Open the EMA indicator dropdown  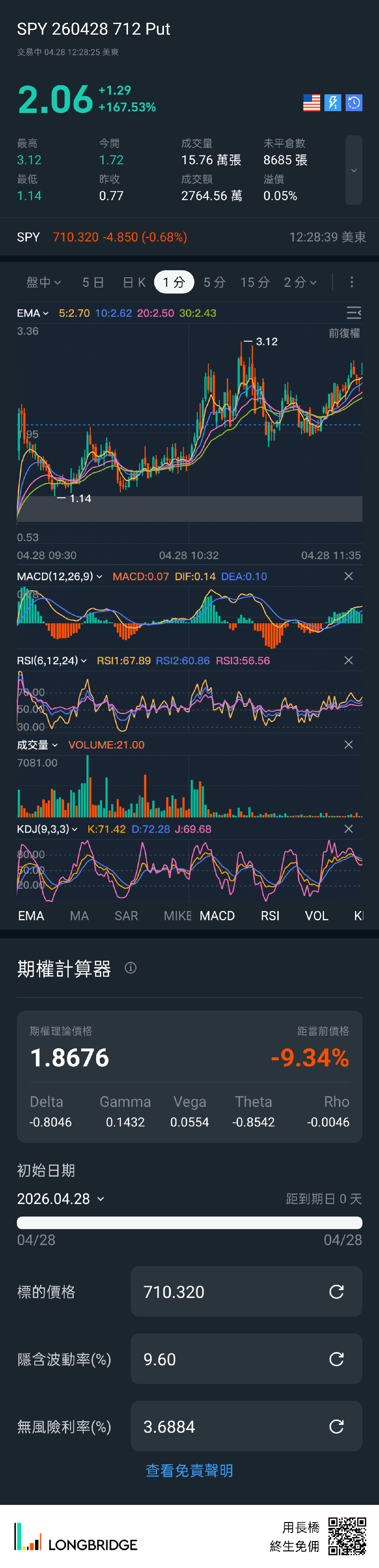pos(33,314)
